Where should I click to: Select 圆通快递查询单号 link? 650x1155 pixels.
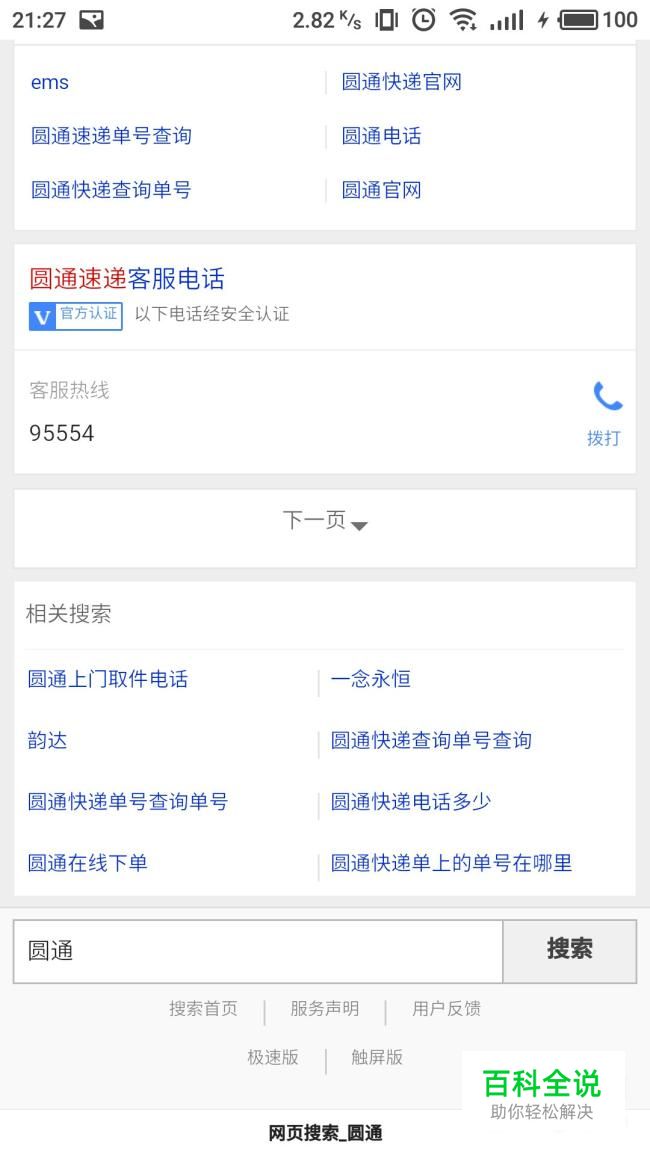pyautogui.click(x=111, y=190)
